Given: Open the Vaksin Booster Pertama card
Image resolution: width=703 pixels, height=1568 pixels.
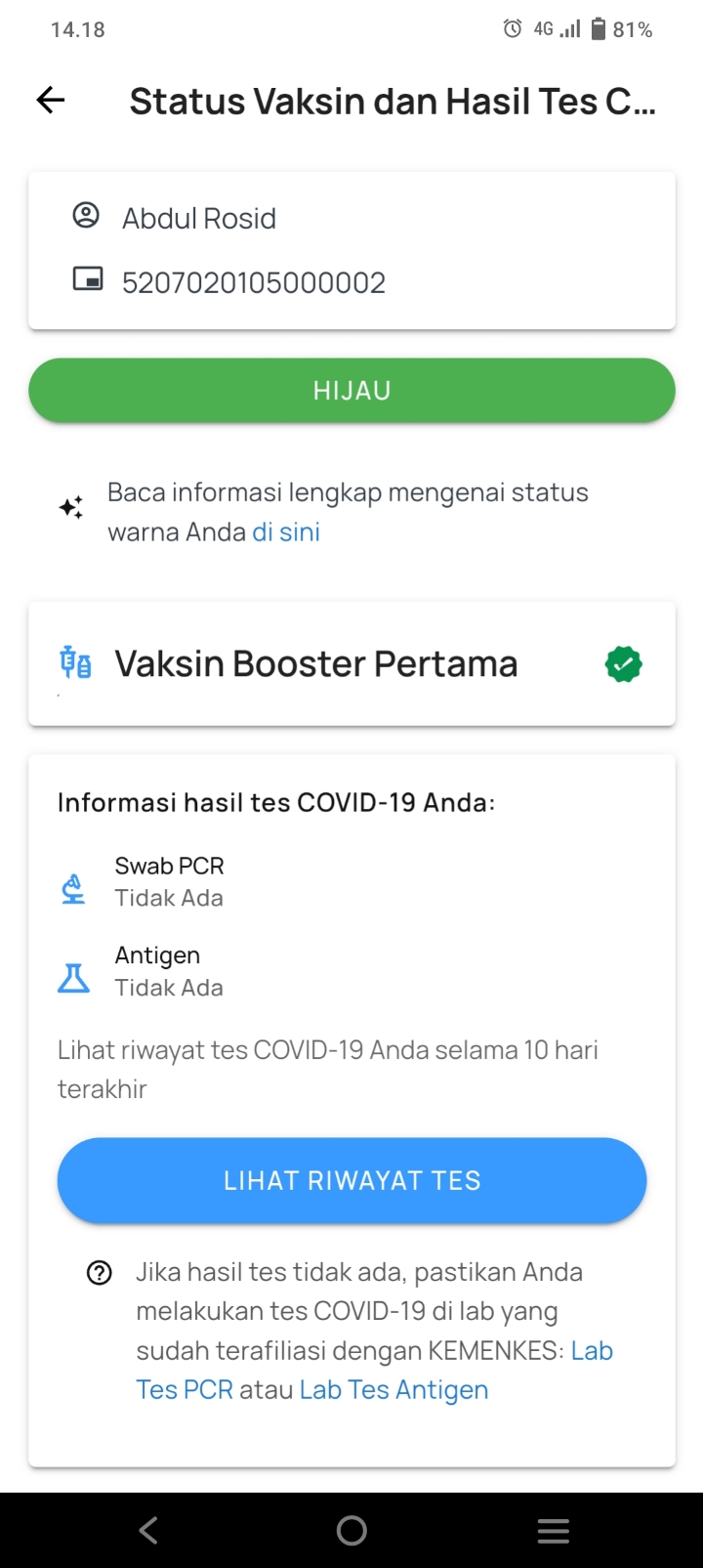Looking at the screenshot, I should [x=351, y=664].
